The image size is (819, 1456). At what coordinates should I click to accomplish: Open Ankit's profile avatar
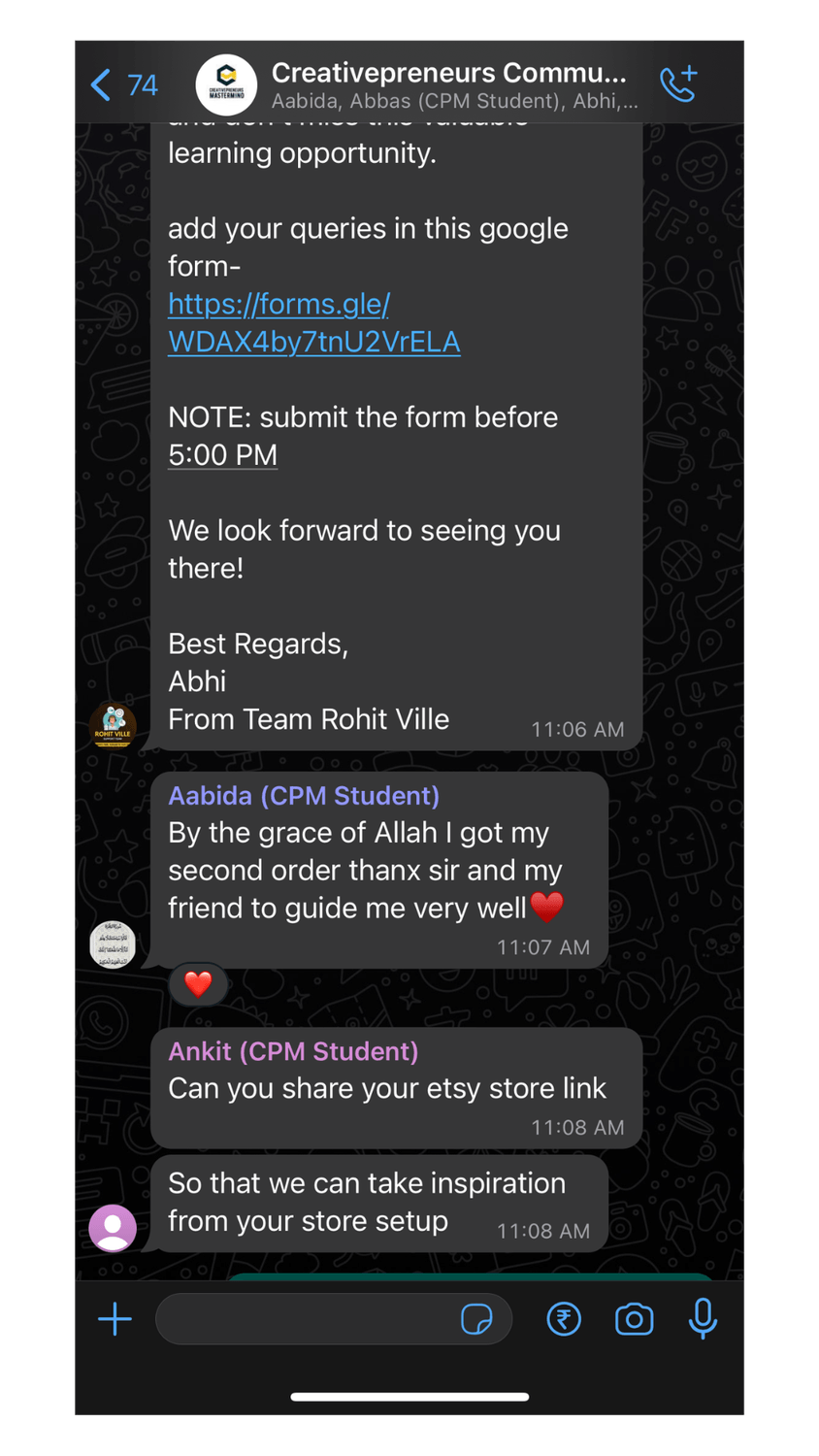tap(113, 1228)
